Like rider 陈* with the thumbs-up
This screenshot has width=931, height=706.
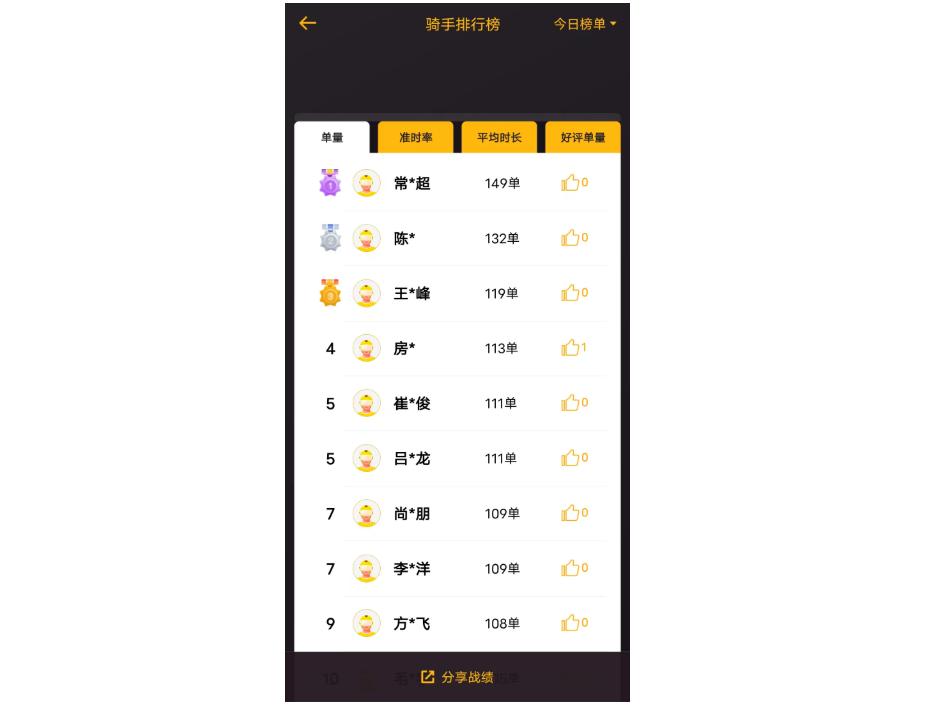coord(571,239)
